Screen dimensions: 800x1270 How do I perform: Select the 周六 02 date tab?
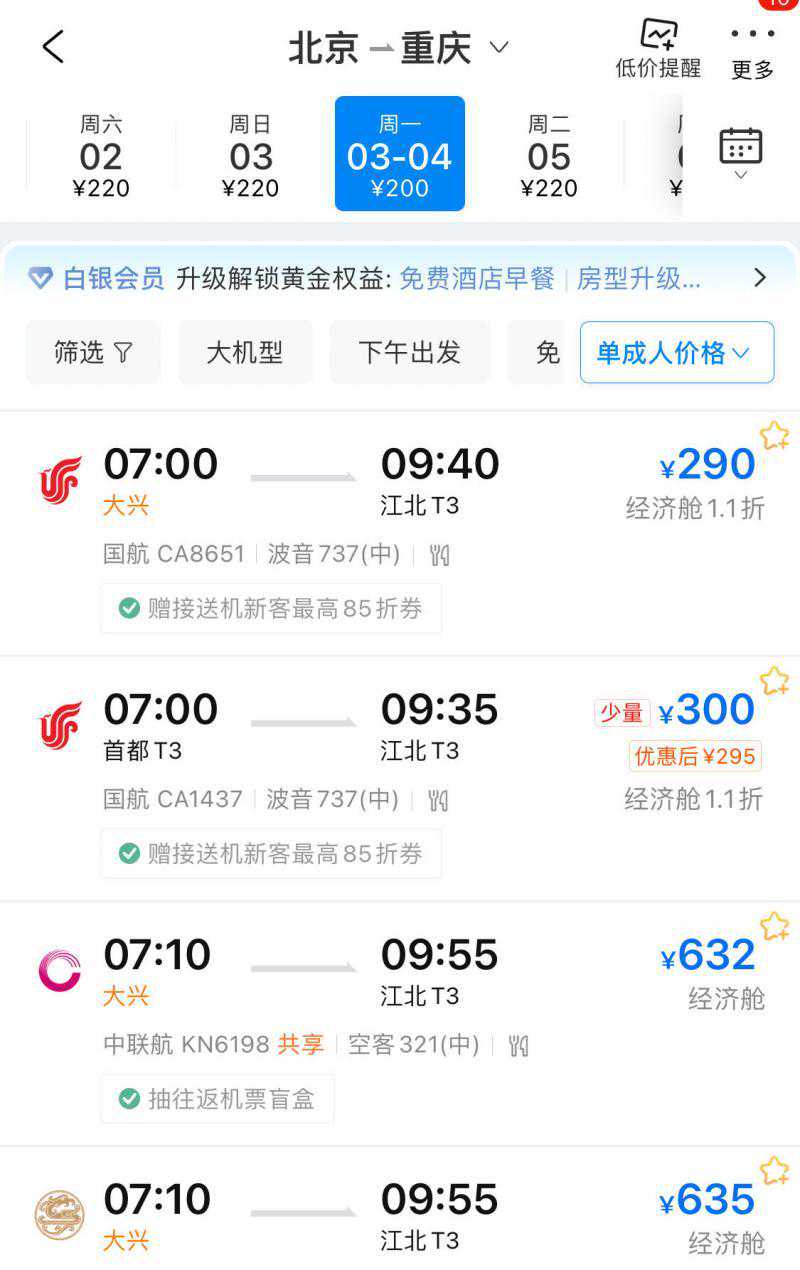[x=101, y=155]
